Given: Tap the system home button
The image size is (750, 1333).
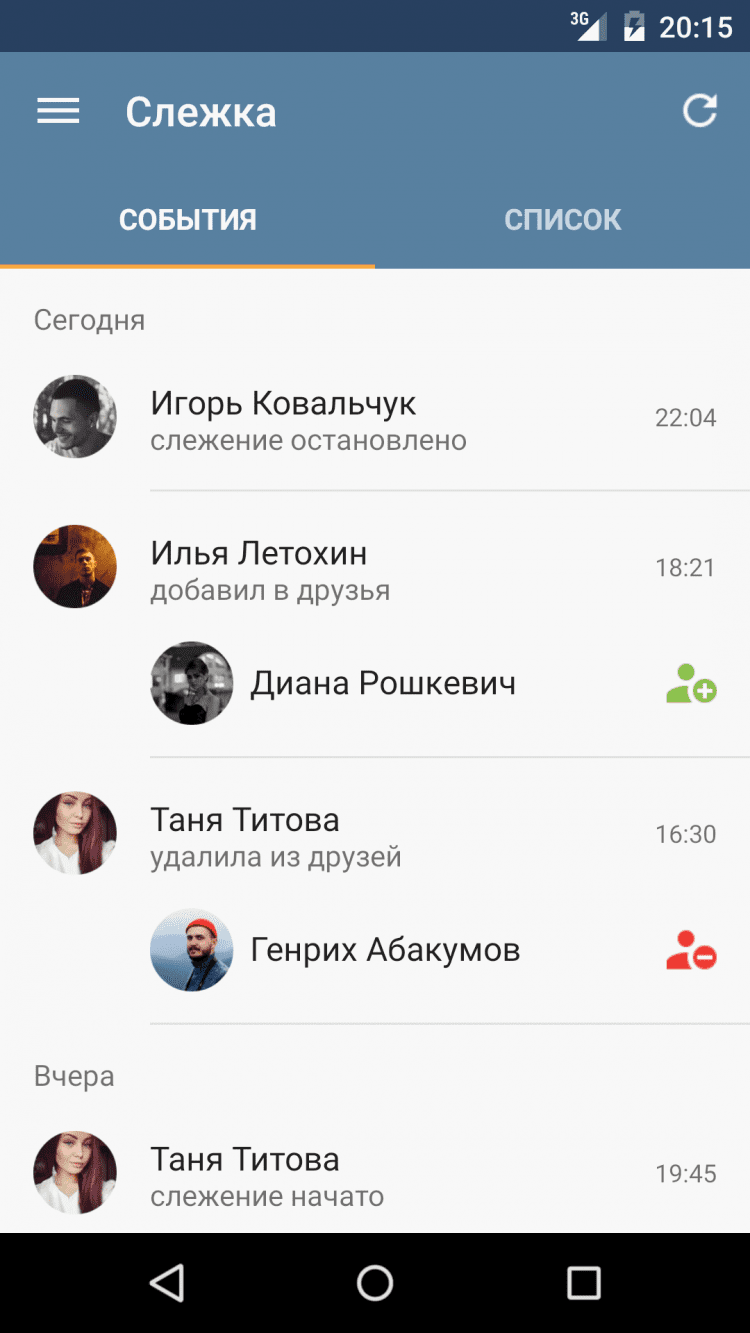Looking at the screenshot, I should (x=375, y=1282).
